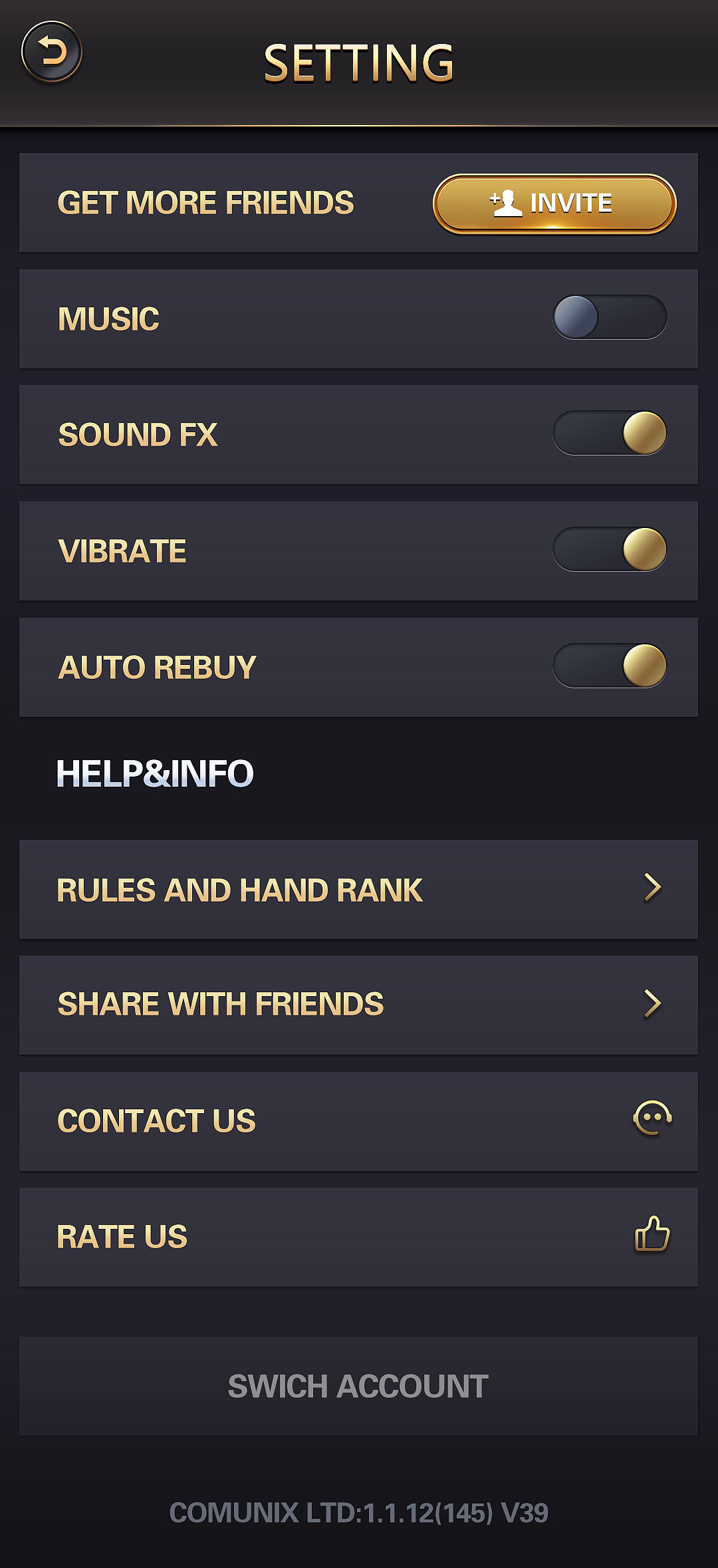Go back from the Setting screen
This screenshot has height=1568, width=718.
coord(52,52)
